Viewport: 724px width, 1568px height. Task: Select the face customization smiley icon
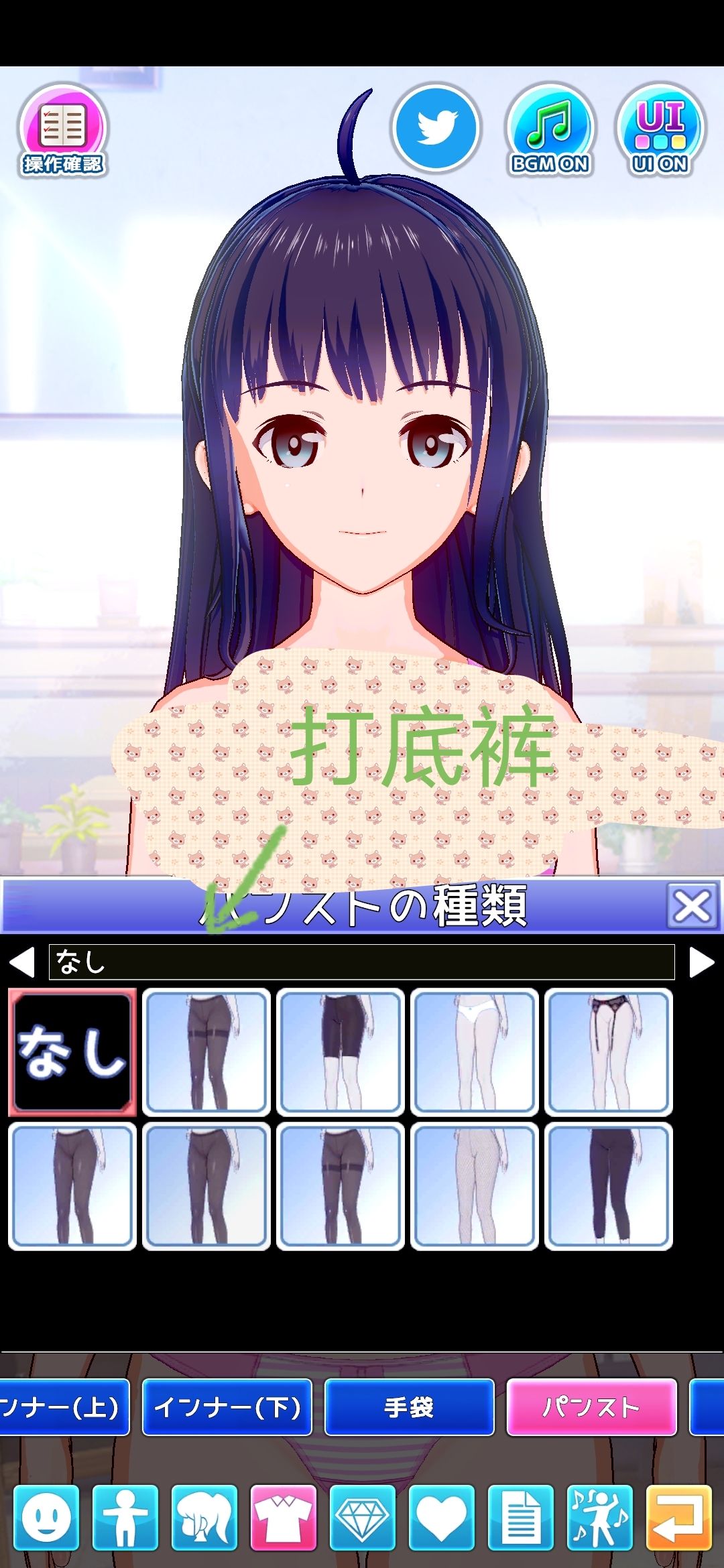click(x=47, y=1521)
